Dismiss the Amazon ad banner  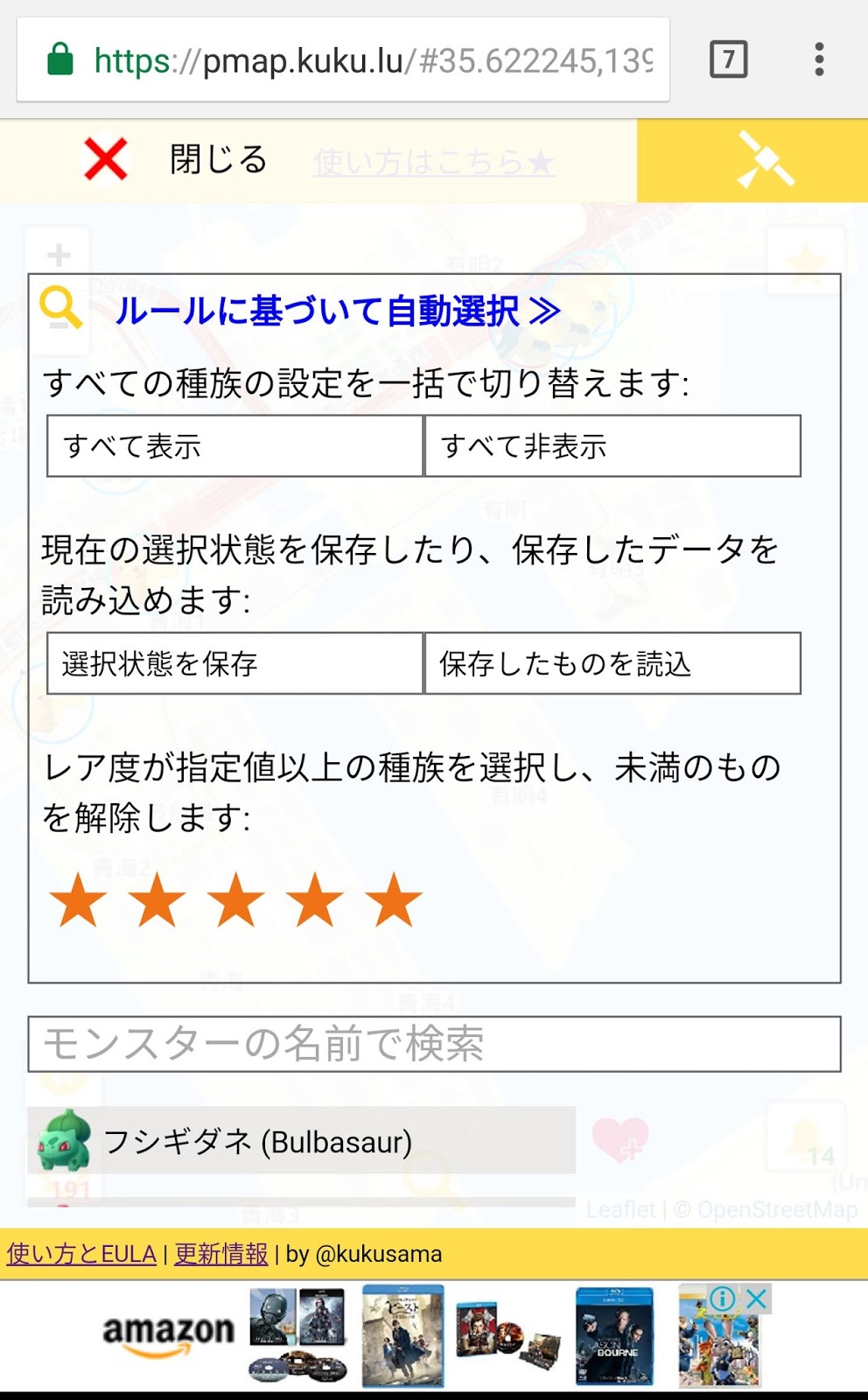[758, 1298]
